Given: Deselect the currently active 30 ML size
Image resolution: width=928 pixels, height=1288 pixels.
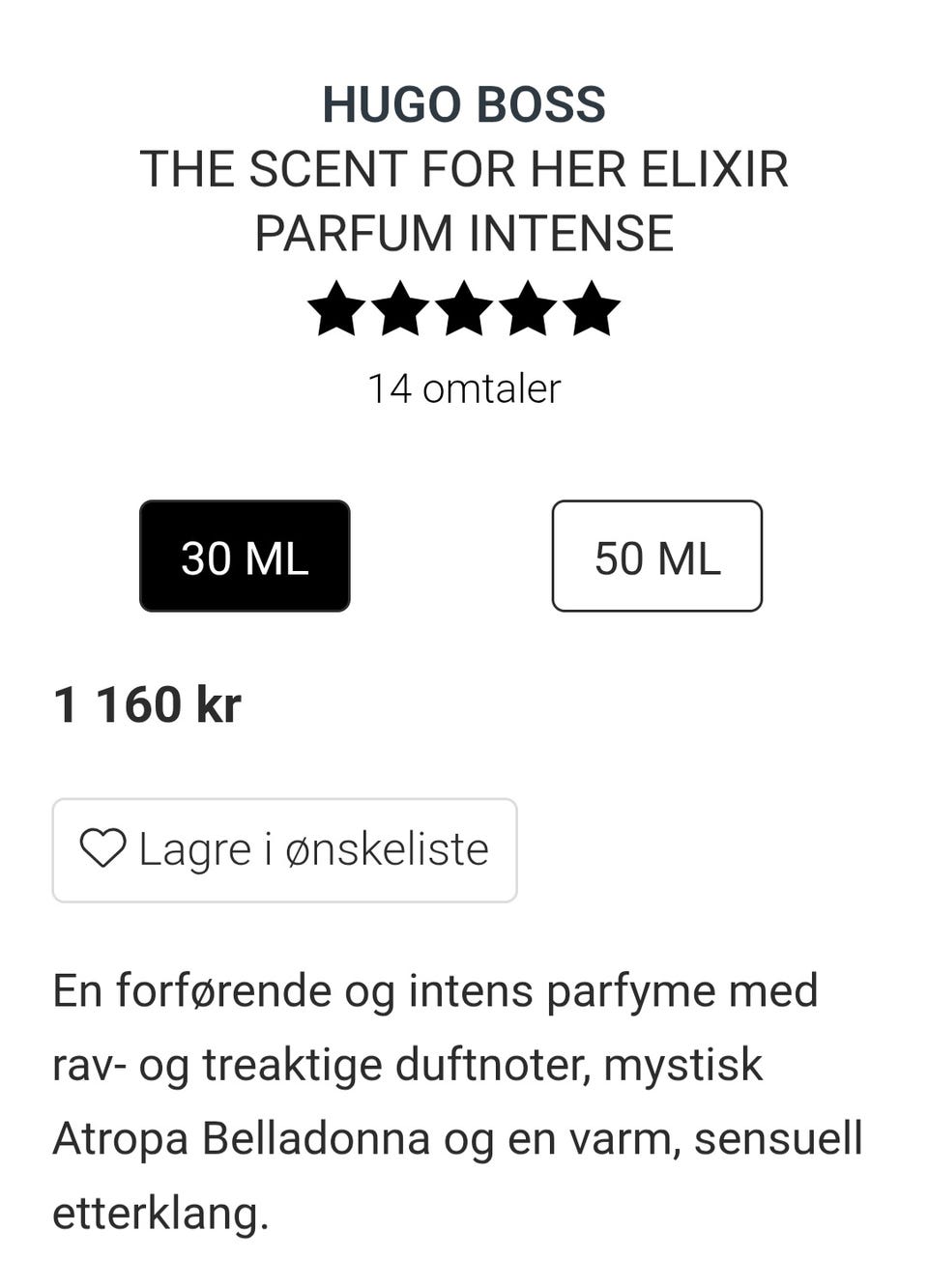Looking at the screenshot, I should click(244, 556).
